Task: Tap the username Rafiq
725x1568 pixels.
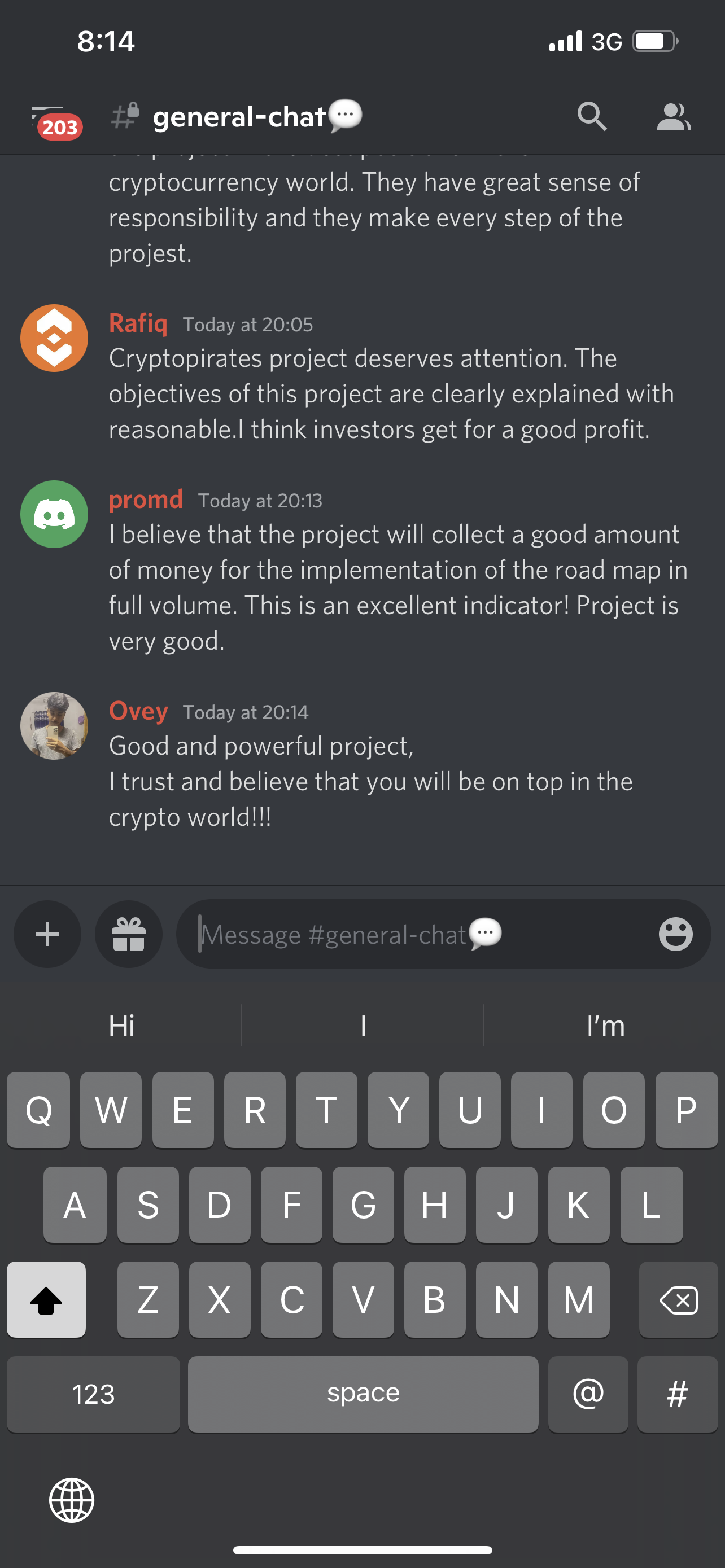Action: coord(138,323)
